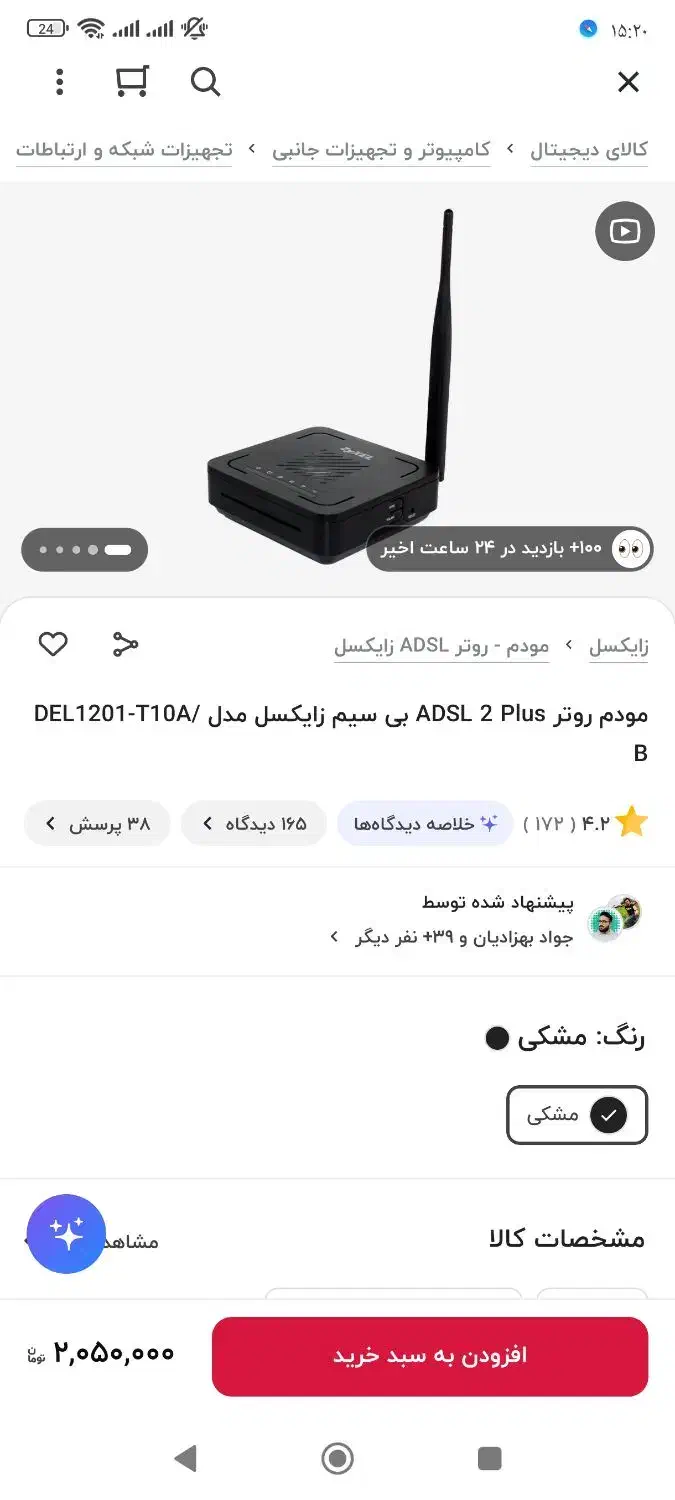Open the کامپیوتر و تجهیزات جانبی breadcrumb
This screenshot has width=675, height=1500.
tap(381, 150)
